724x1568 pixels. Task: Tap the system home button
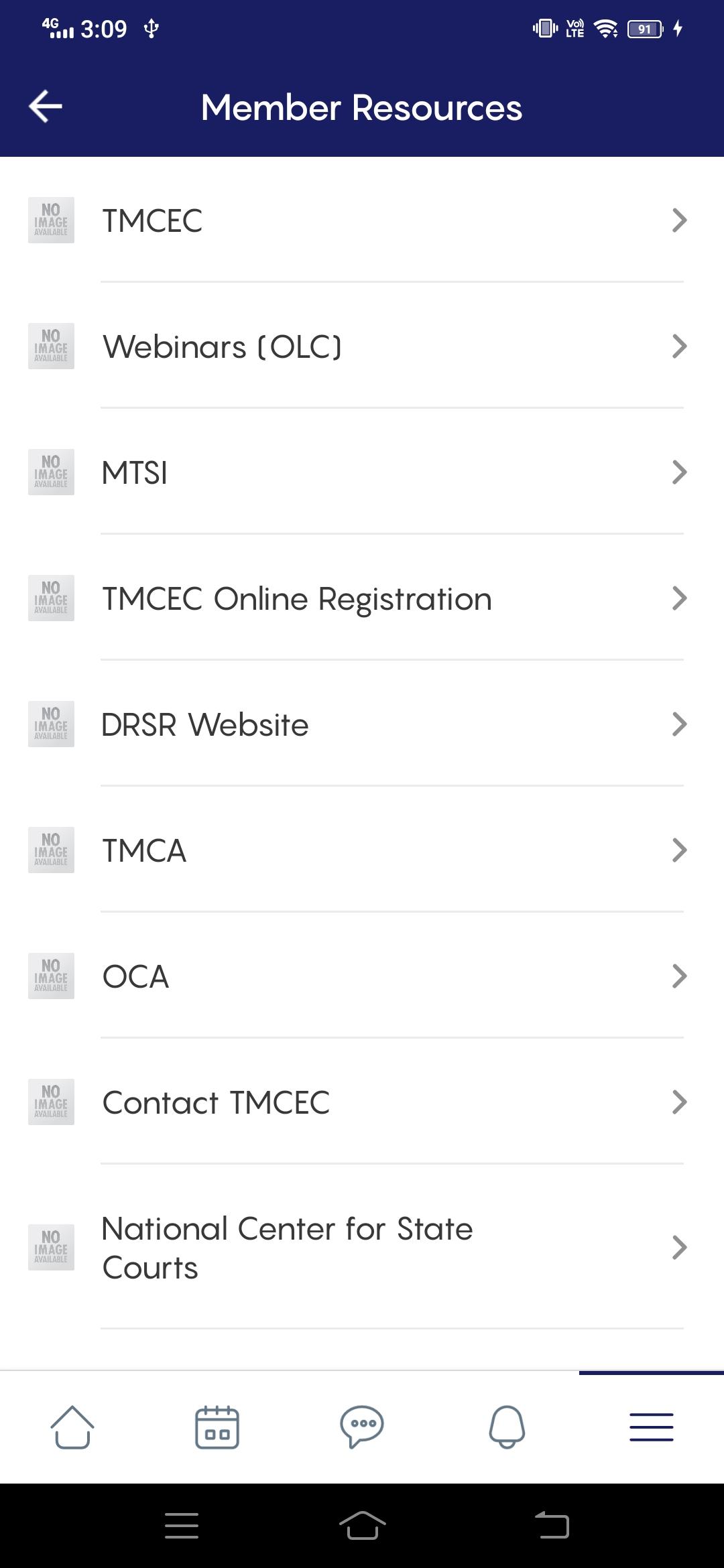click(362, 1526)
